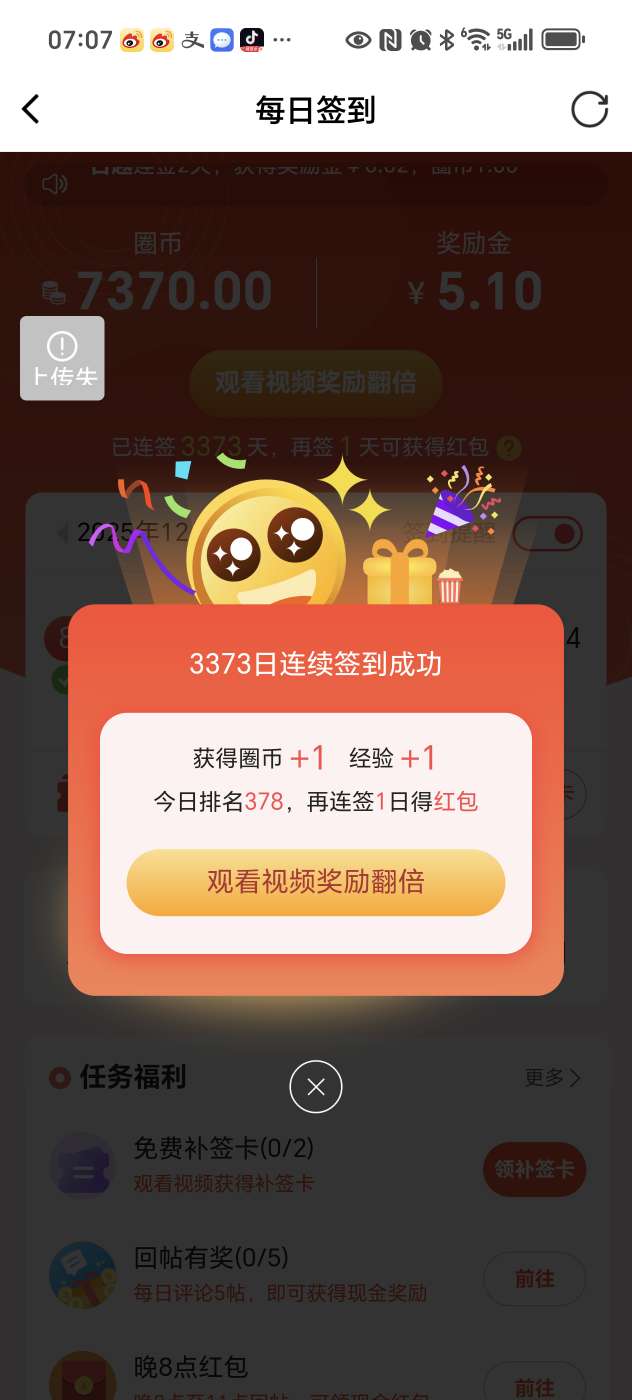The image size is (632, 1400).
Task: Tap 观看视频奖励翻倍 in the success popup
Action: [x=316, y=882]
